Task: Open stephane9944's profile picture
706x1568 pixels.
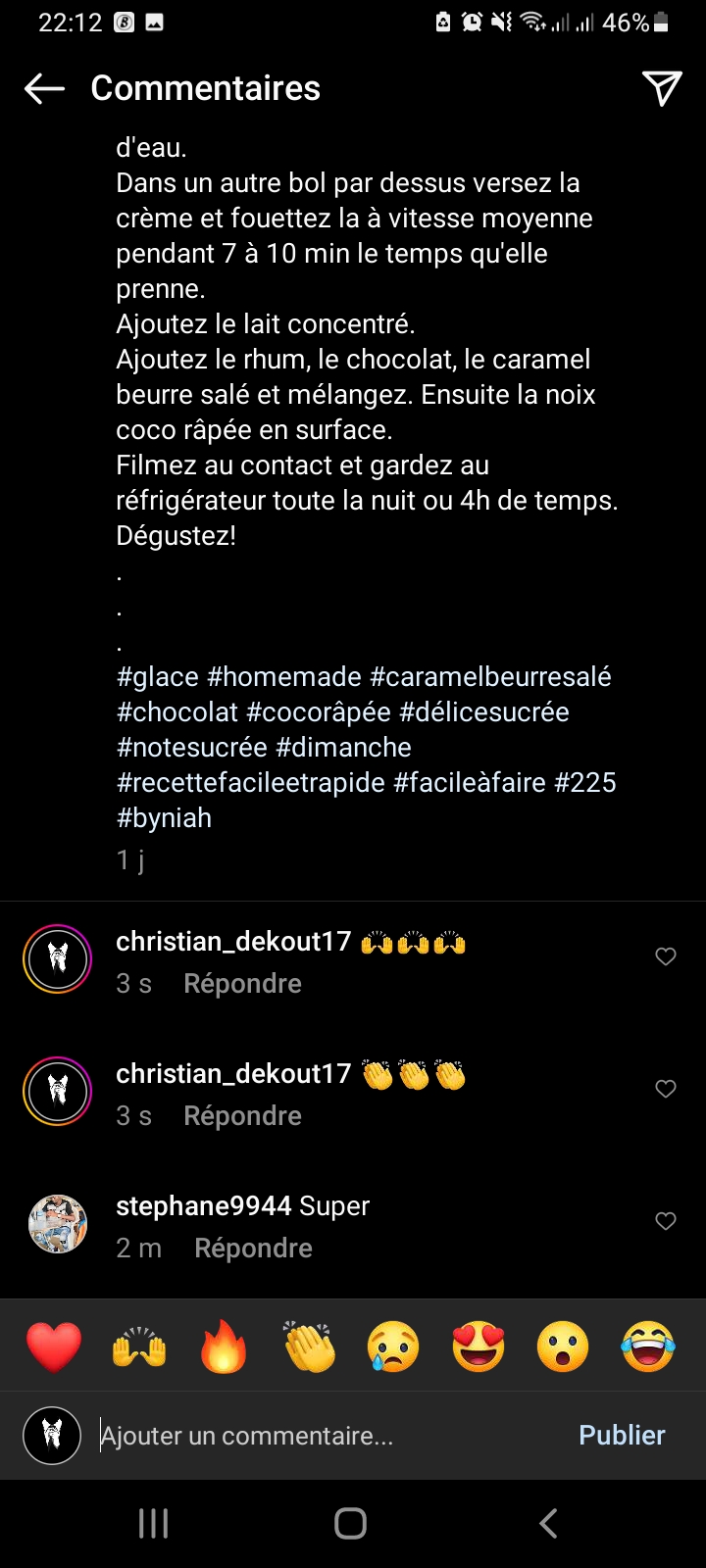Action: tap(58, 1224)
